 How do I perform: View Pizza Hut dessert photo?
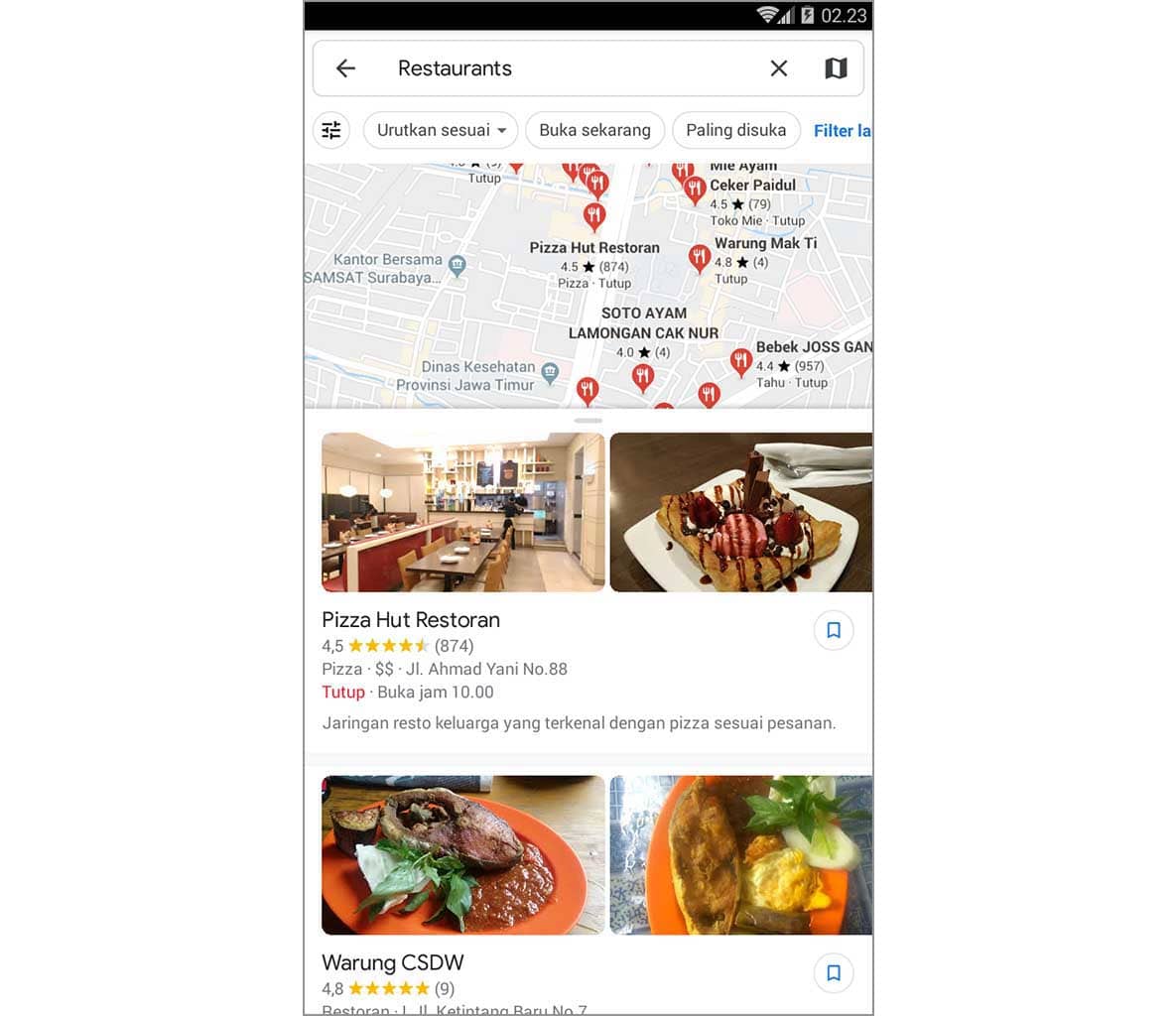(740, 512)
